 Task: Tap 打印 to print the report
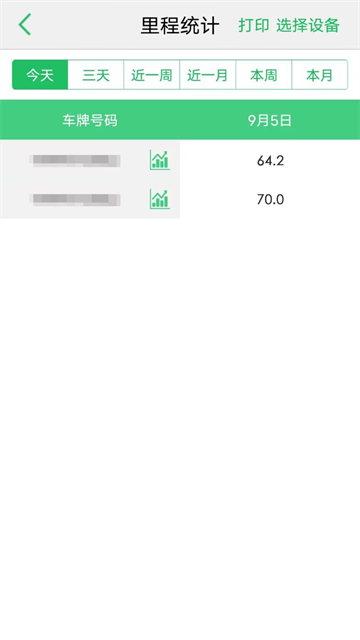coord(253,25)
